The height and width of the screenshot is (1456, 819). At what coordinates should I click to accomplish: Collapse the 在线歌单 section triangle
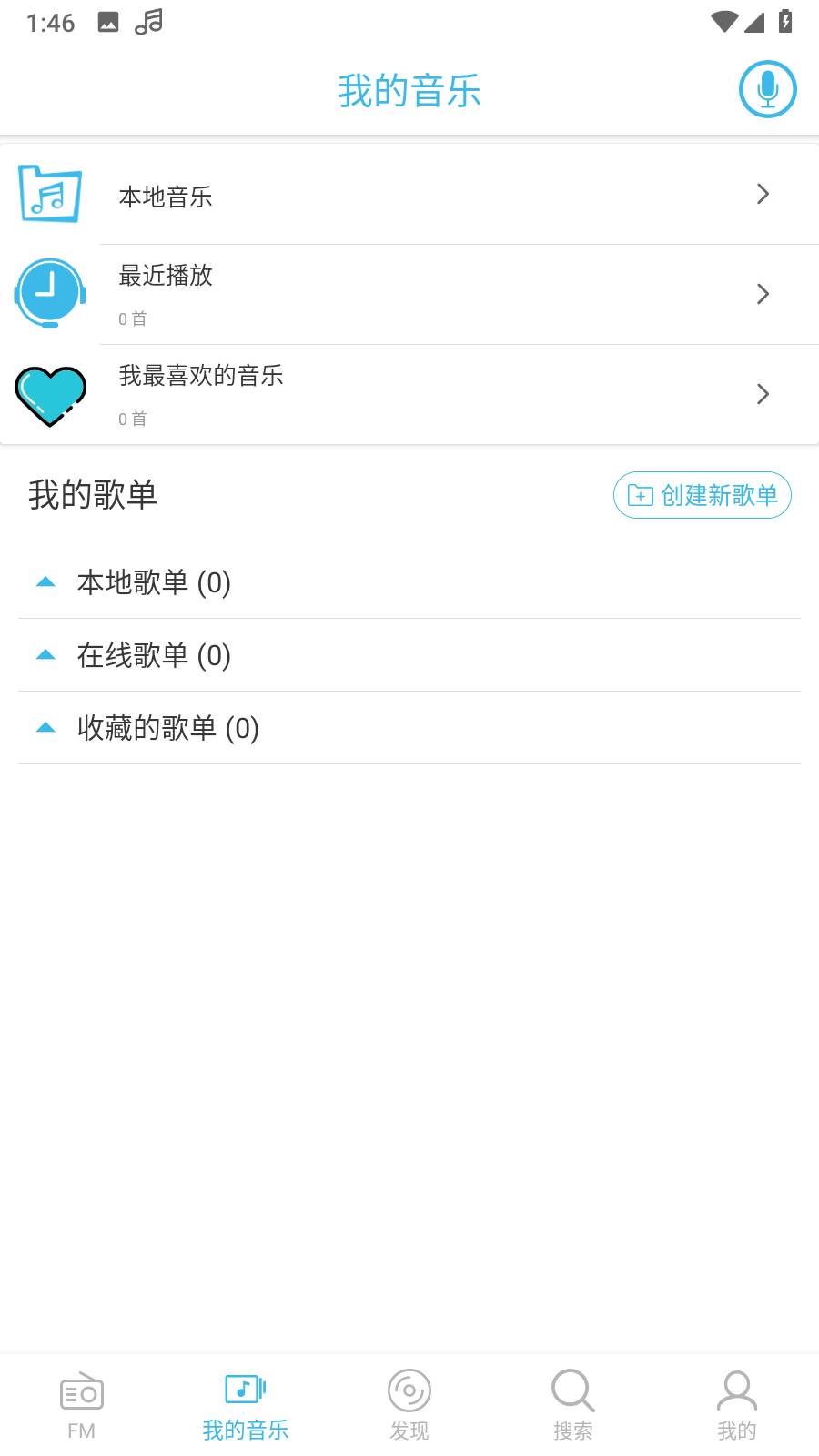click(45, 653)
